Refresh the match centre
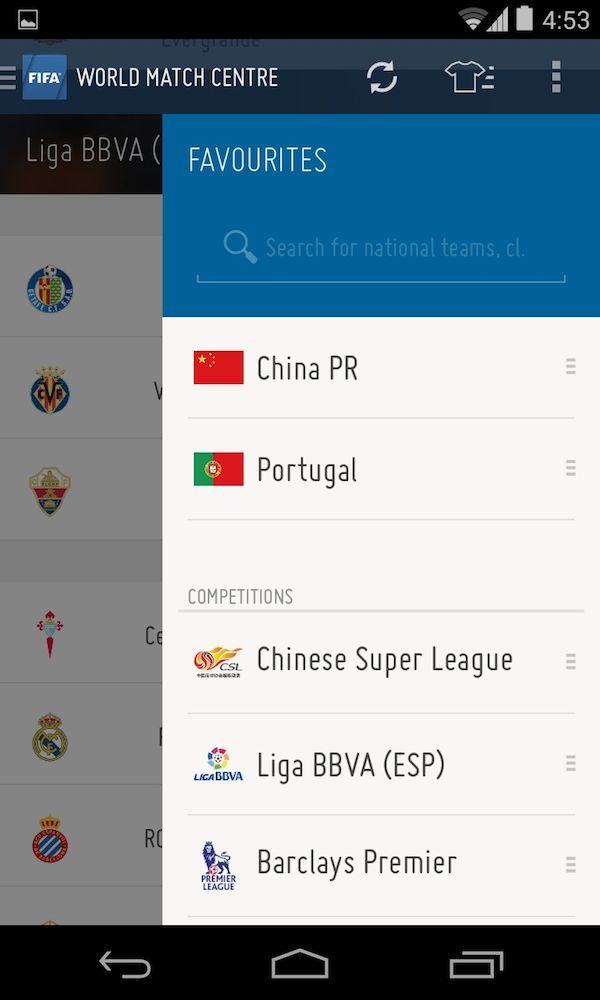The image size is (600, 1000). click(x=381, y=77)
